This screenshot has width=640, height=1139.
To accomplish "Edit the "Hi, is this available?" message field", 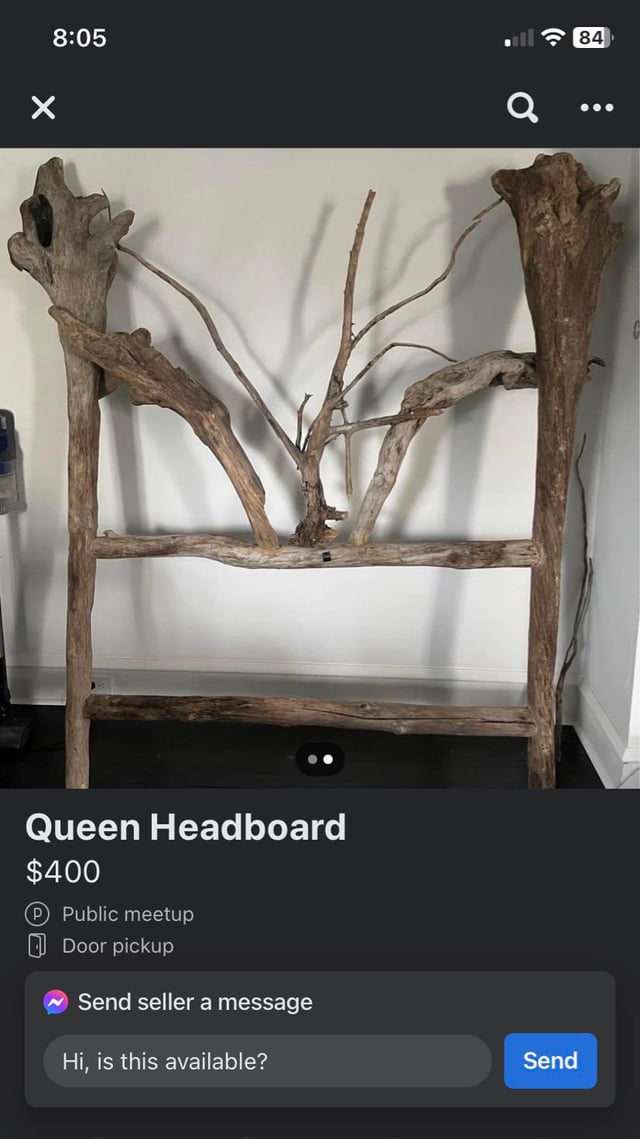I will click(x=267, y=1061).
